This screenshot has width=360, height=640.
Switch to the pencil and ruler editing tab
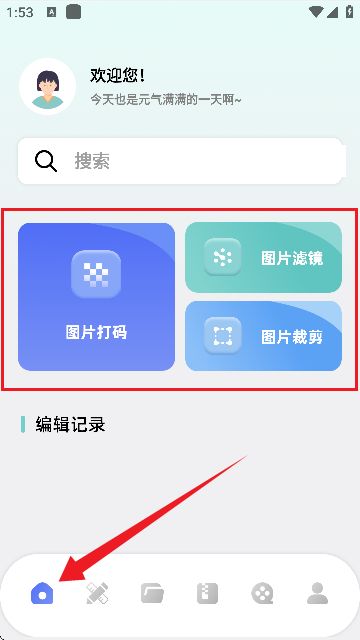pos(98,593)
